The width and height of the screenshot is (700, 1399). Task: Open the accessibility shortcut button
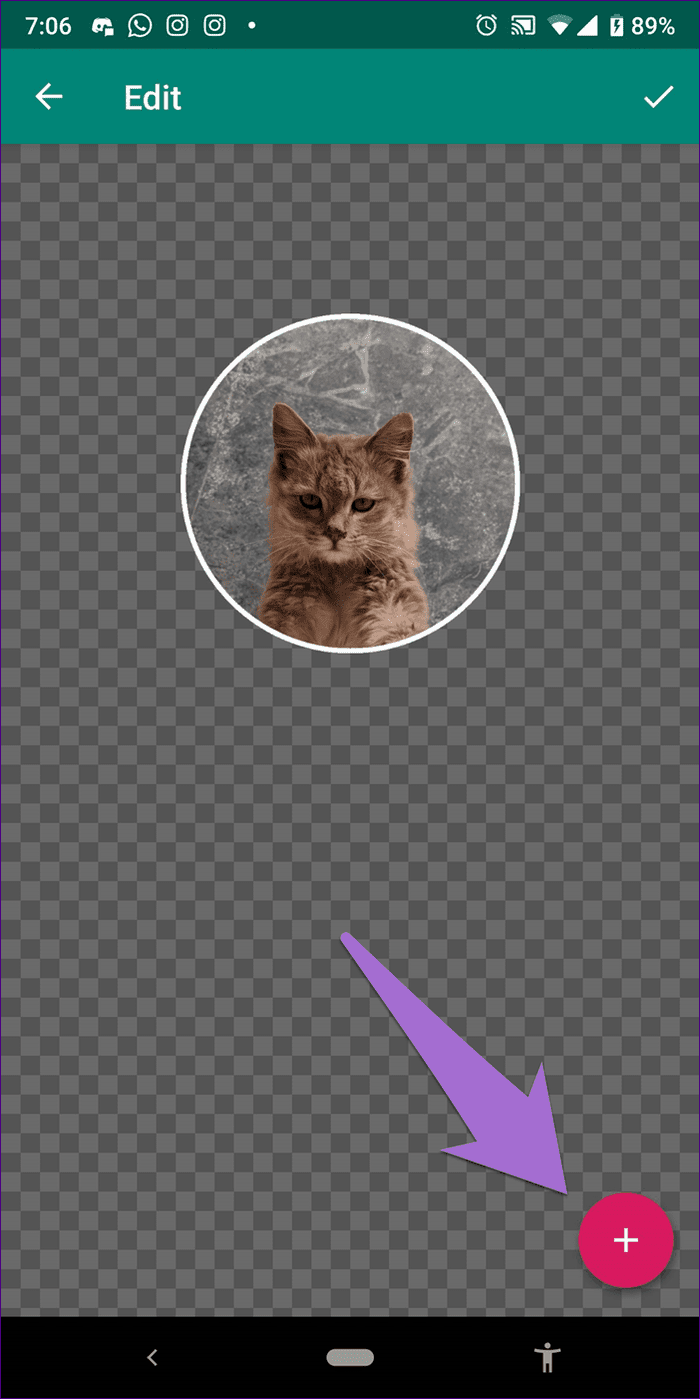[547, 1357]
